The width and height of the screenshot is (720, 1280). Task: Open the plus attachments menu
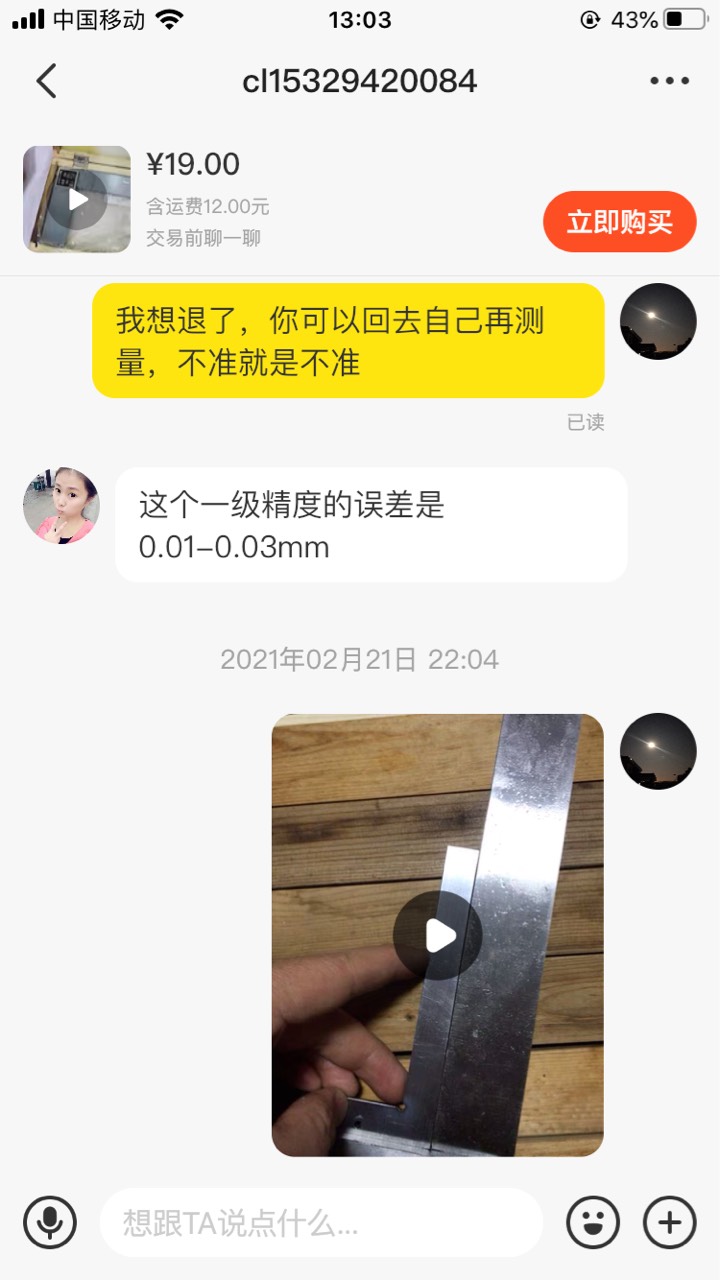pos(669,1222)
